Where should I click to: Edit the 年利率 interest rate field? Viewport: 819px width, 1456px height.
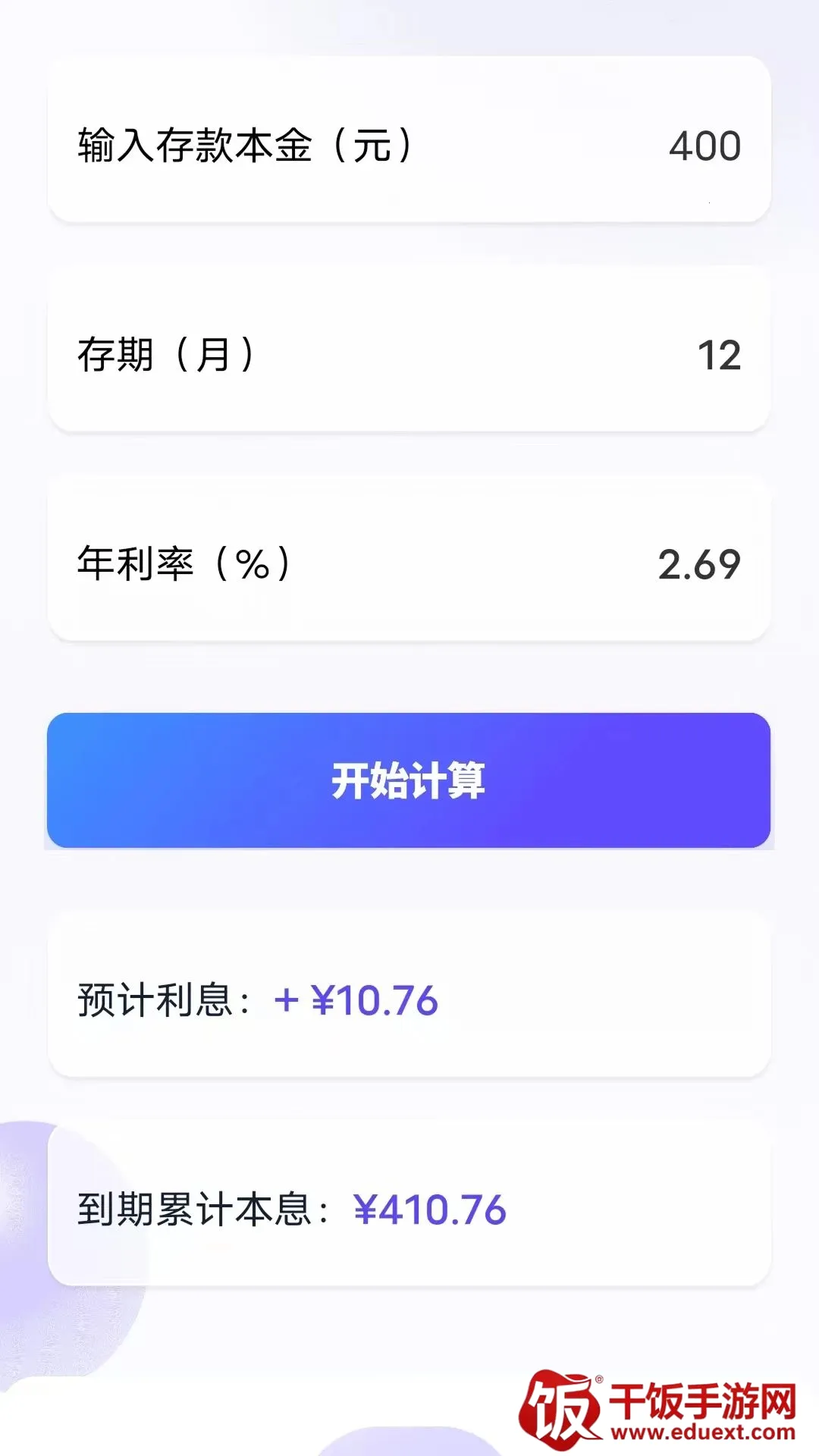coord(409,559)
